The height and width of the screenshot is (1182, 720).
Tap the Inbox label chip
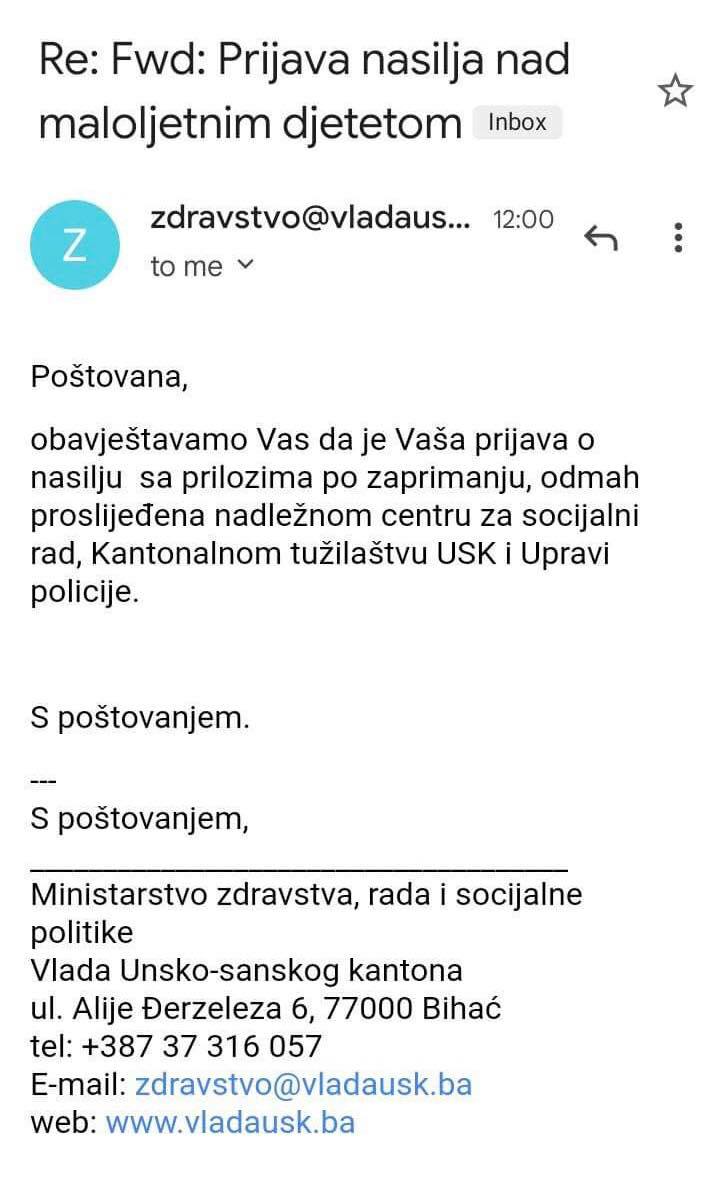(x=517, y=123)
